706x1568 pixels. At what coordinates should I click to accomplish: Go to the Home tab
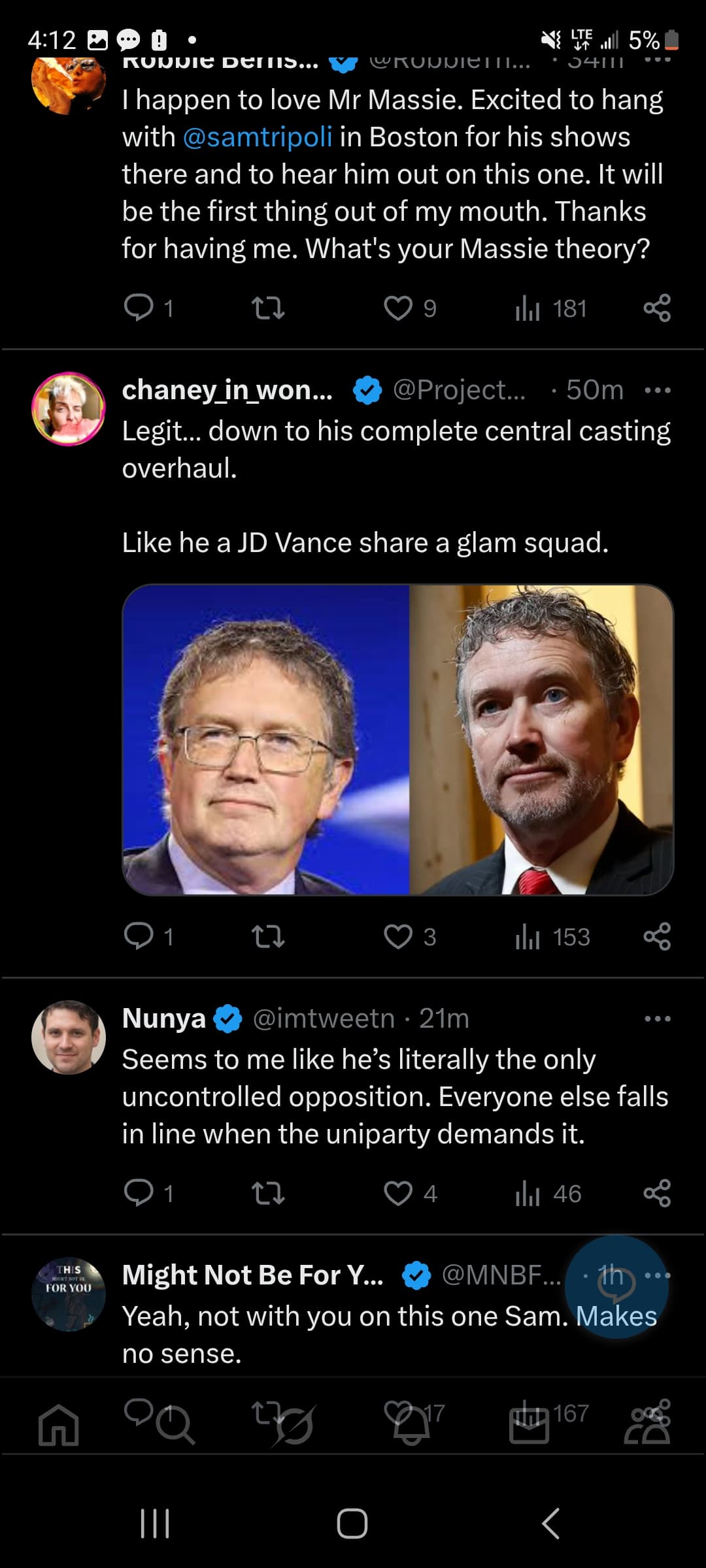59,1424
